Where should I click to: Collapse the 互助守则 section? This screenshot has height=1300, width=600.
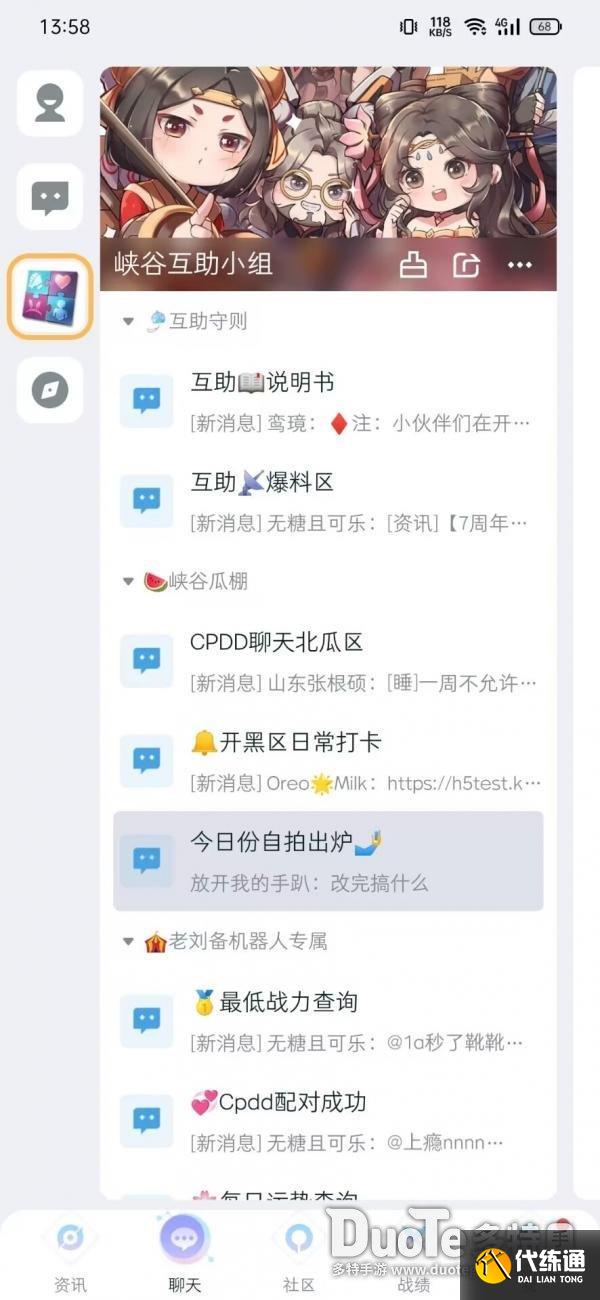pos(128,322)
